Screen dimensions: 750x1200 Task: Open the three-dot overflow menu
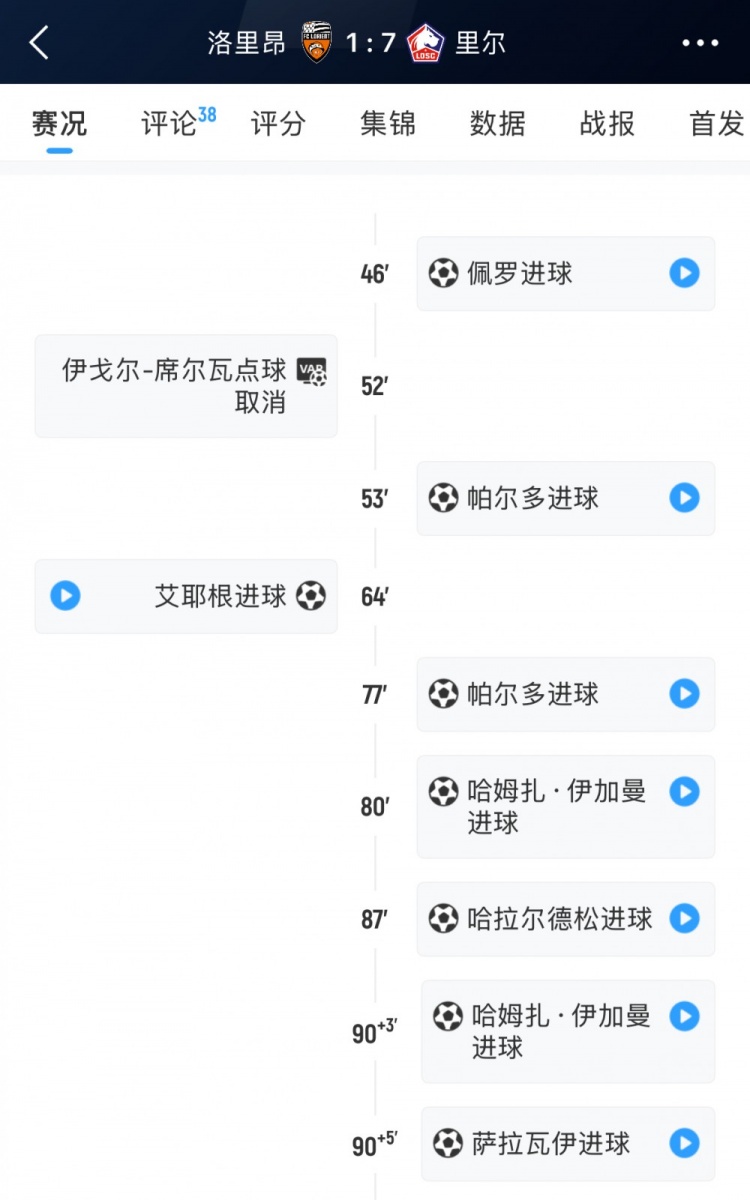click(700, 43)
